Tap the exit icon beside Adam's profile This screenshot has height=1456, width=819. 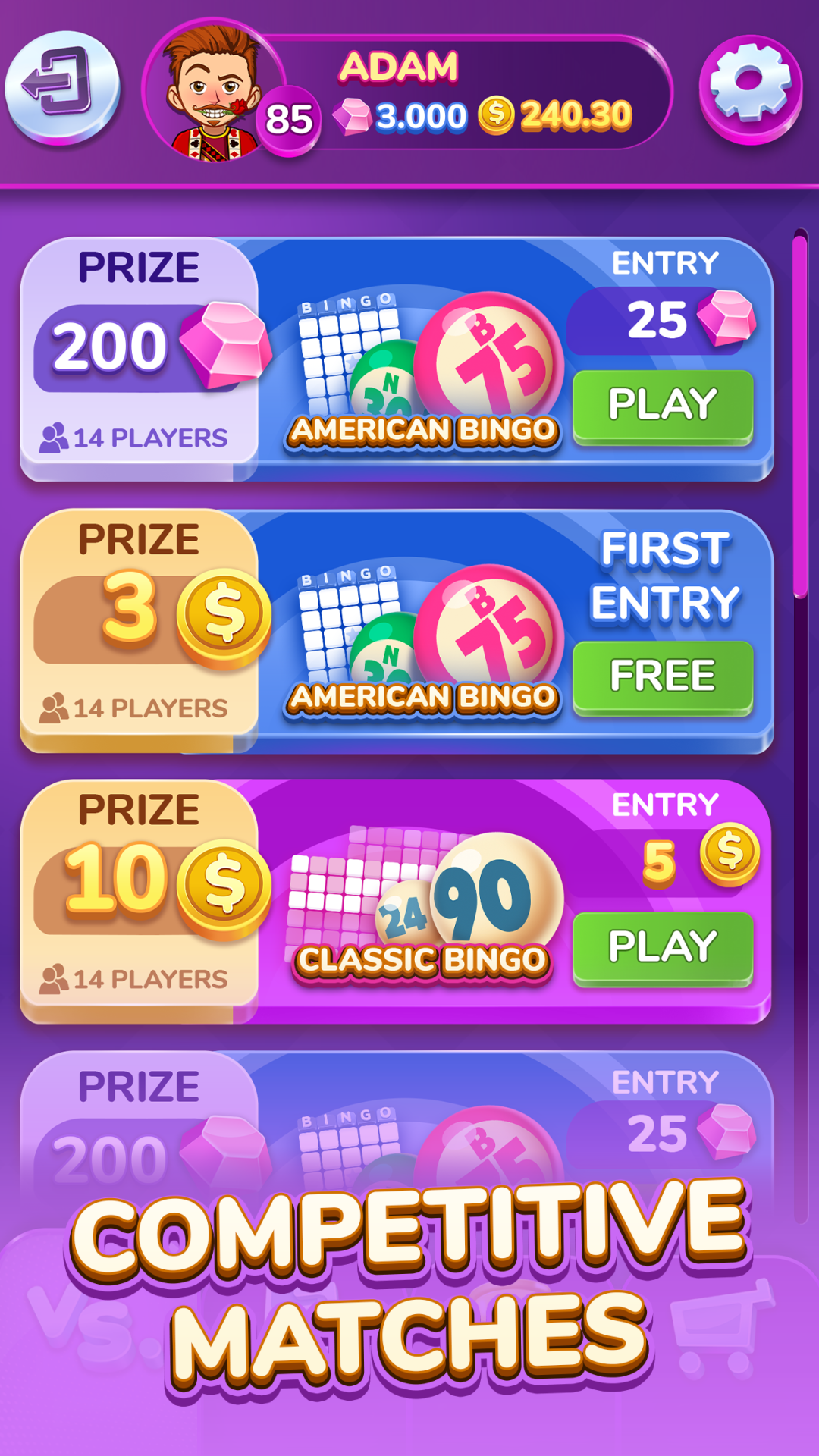click(62, 86)
